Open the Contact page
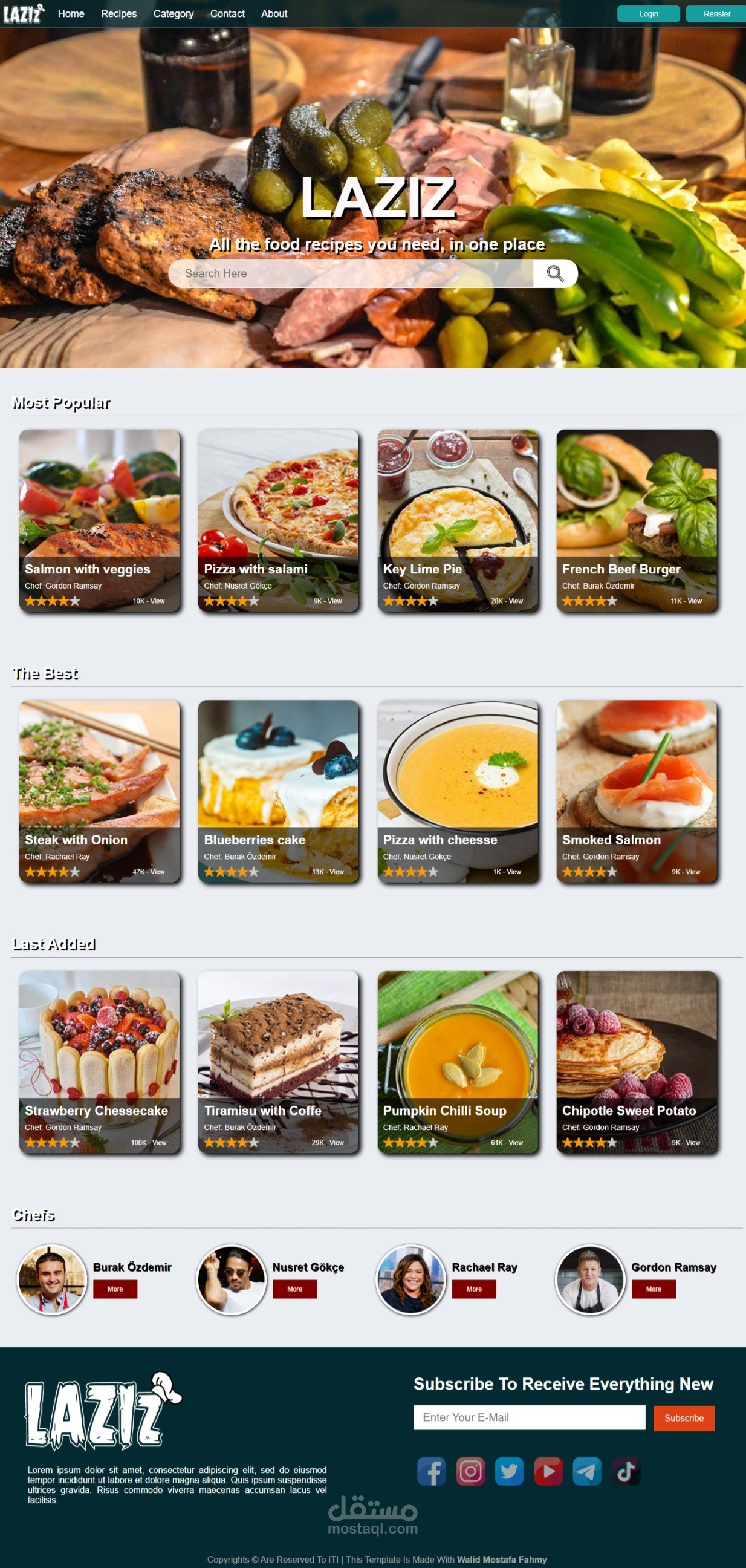The height and width of the screenshot is (1568, 746). tap(227, 13)
